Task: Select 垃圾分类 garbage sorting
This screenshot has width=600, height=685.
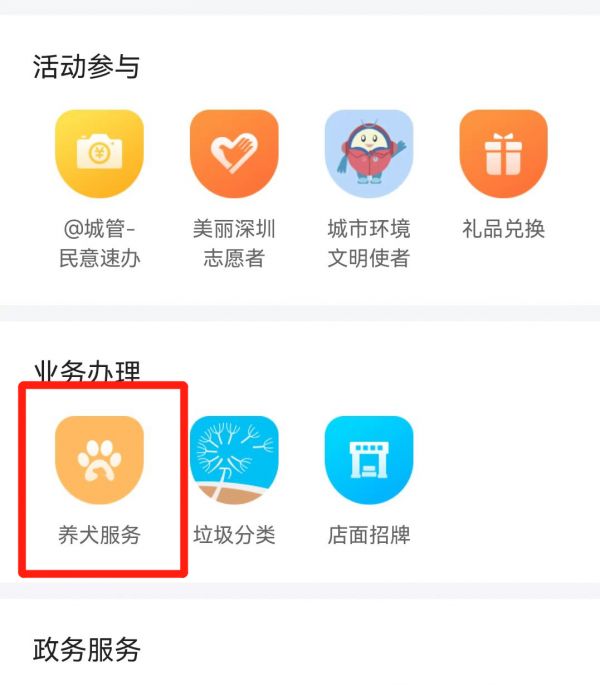Action: pos(234,461)
